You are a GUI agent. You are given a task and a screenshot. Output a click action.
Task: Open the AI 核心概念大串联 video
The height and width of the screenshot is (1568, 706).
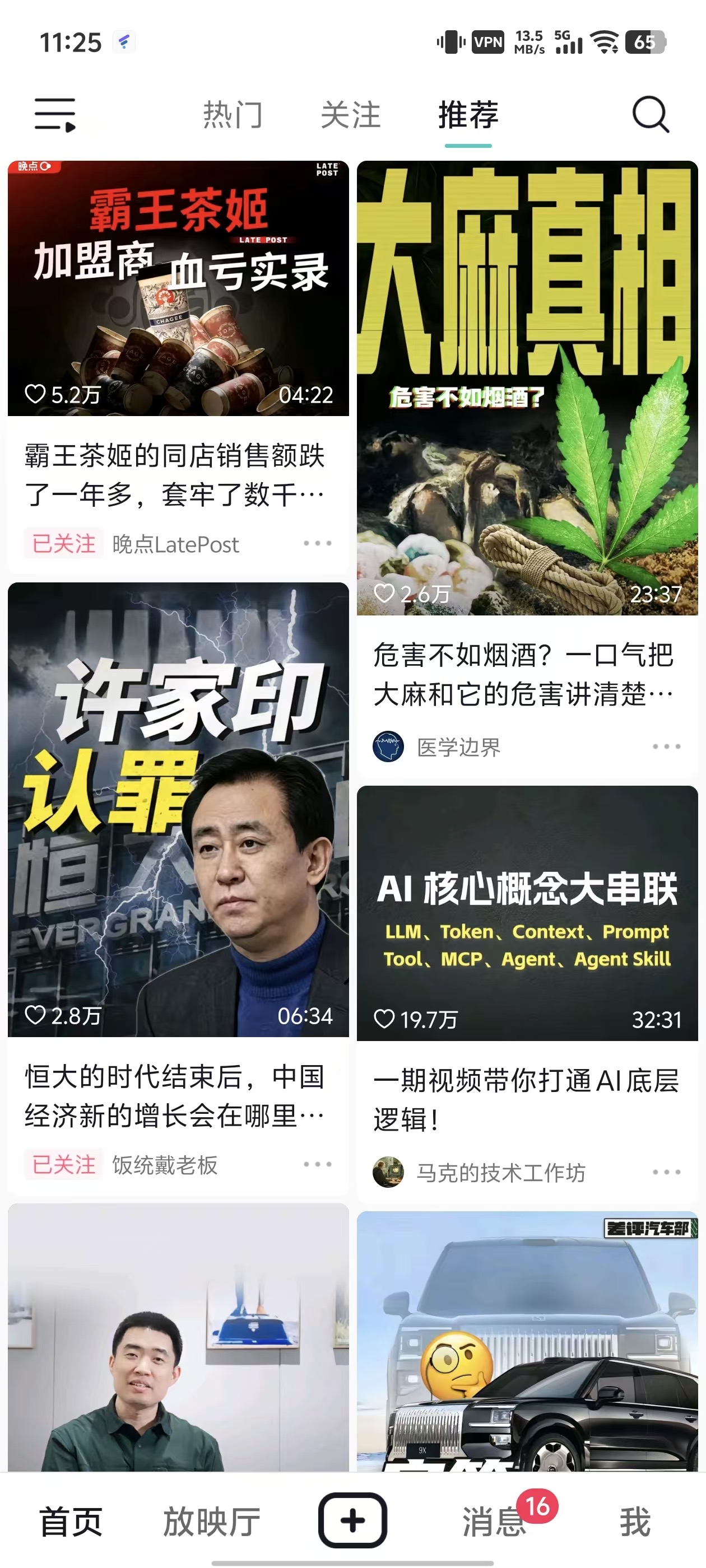click(x=527, y=913)
